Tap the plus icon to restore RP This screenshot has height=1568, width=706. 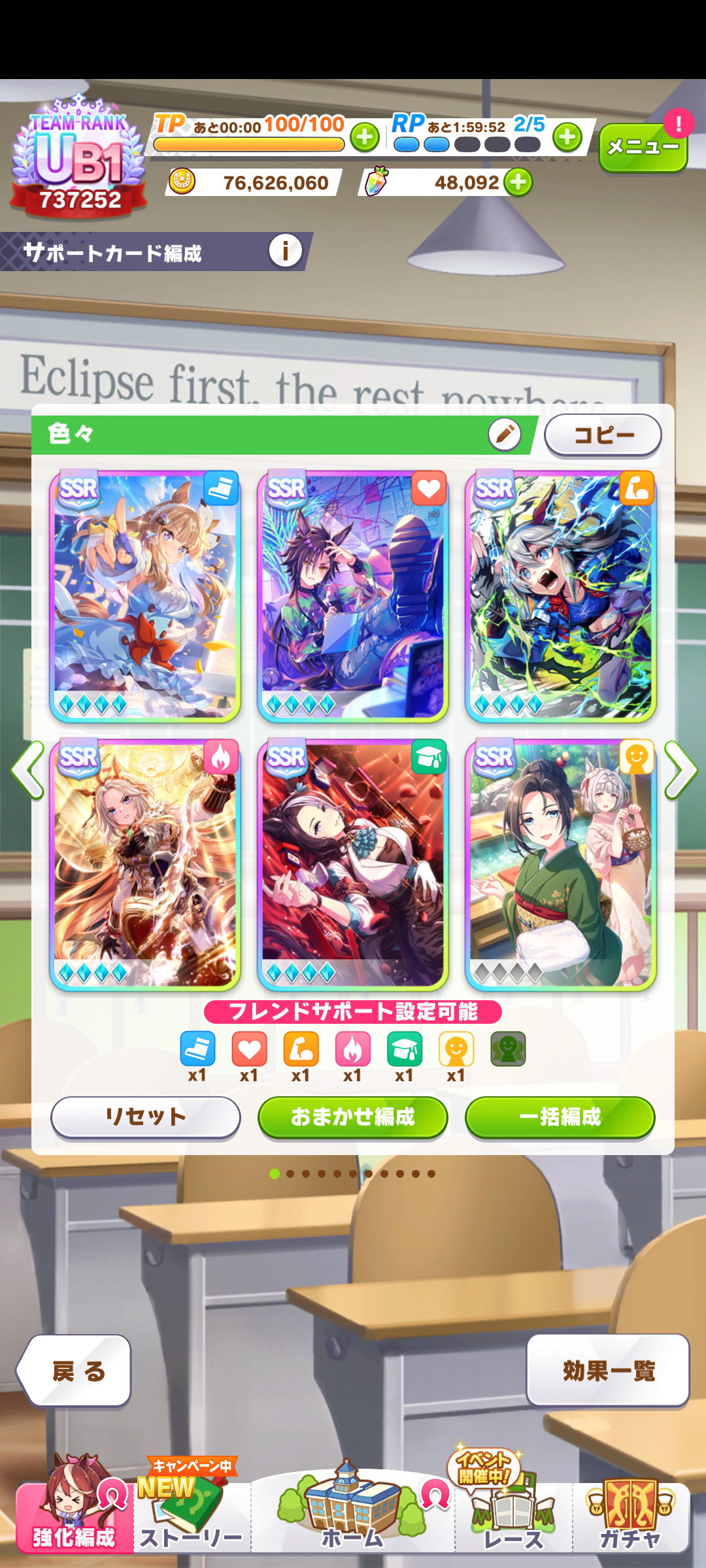click(x=567, y=137)
